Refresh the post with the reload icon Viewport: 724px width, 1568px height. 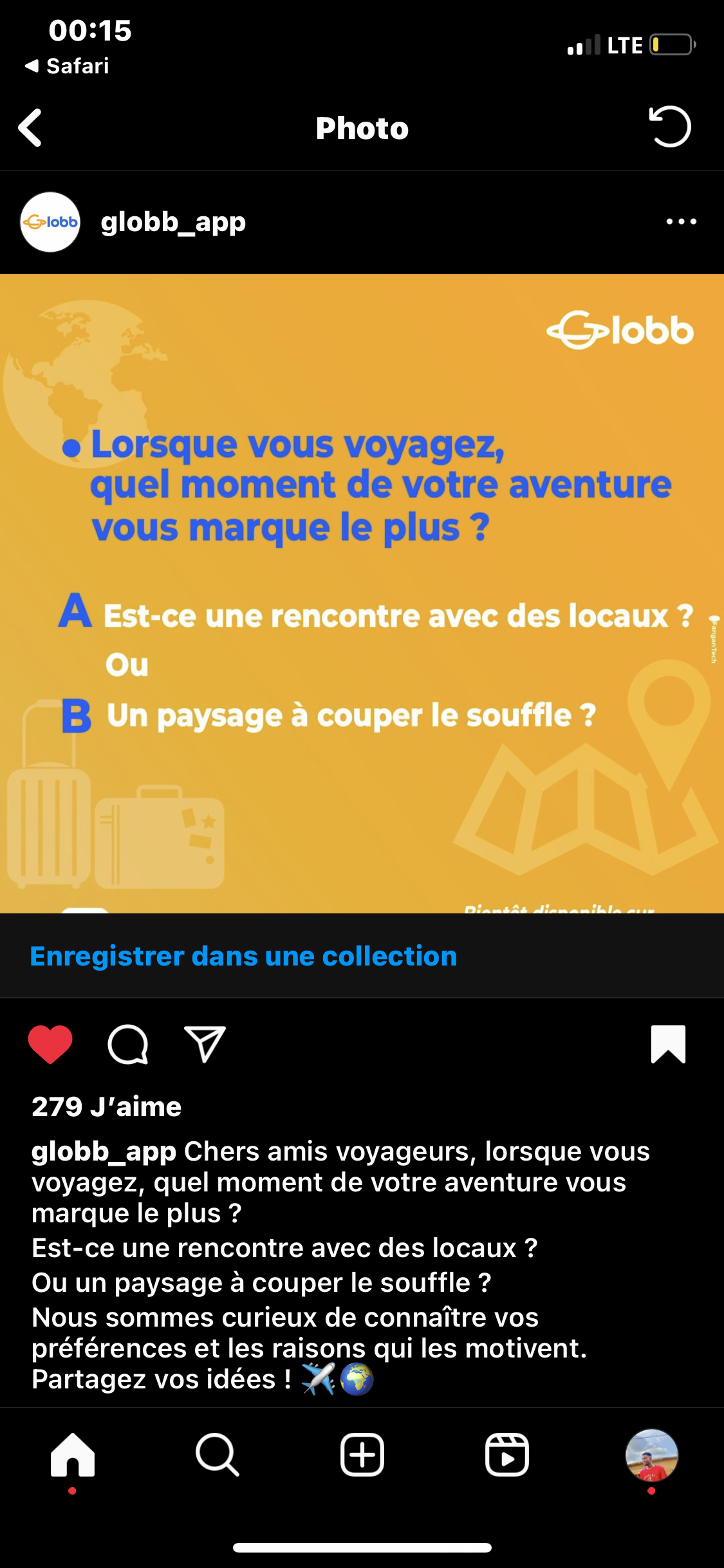pos(670,127)
